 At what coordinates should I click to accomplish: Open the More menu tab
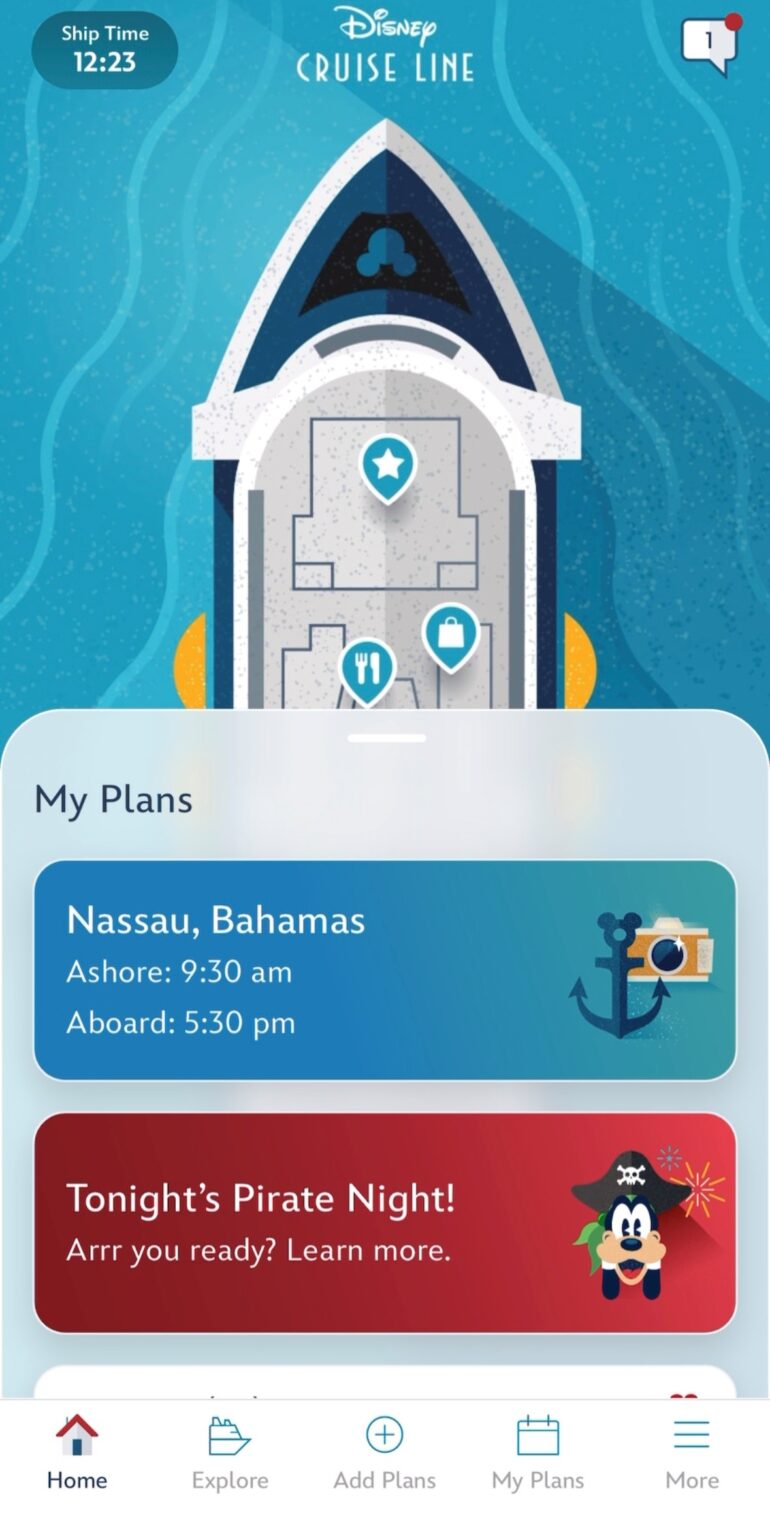[692, 1454]
